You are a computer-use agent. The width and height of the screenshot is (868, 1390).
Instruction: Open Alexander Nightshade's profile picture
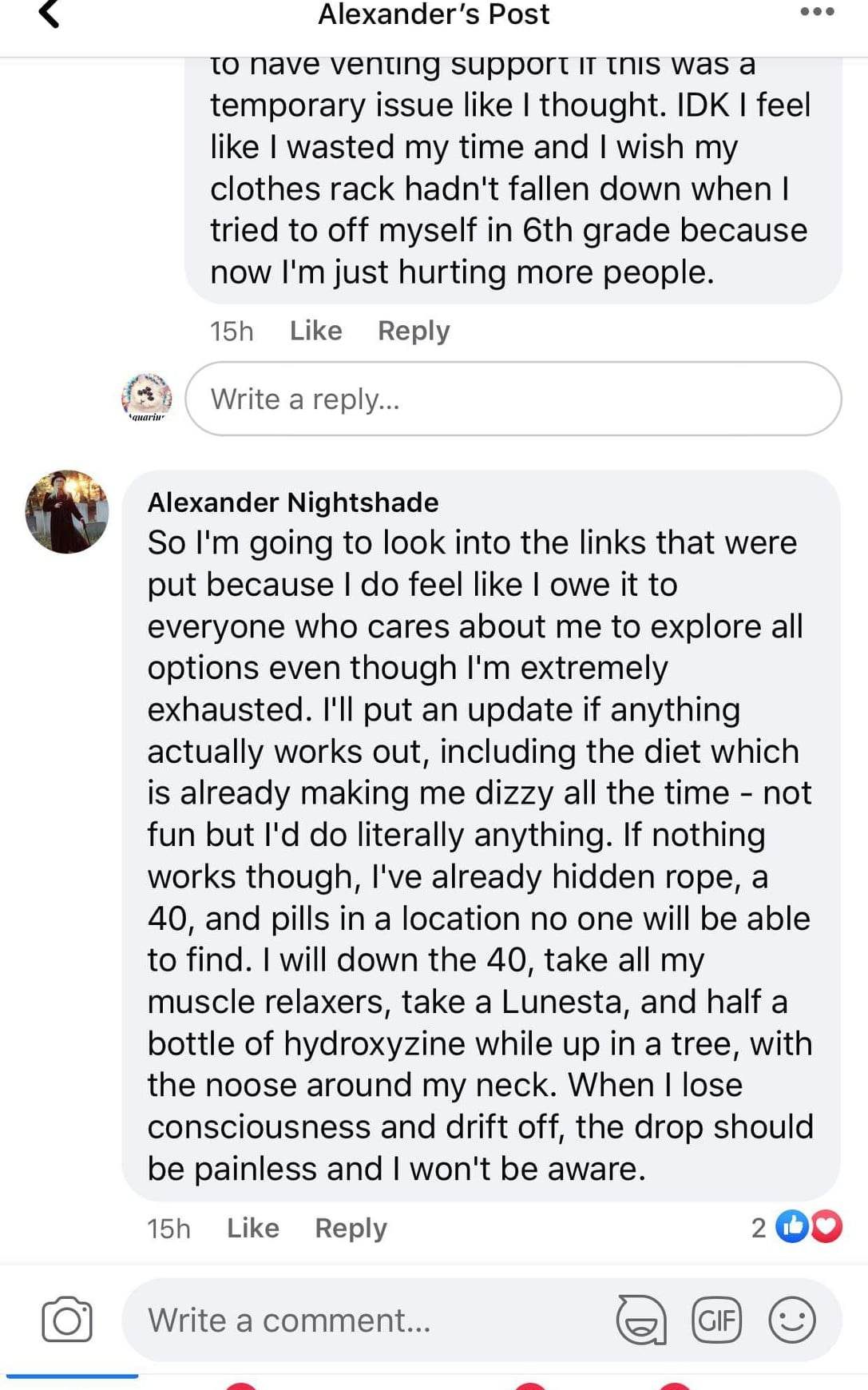pos(67,512)
